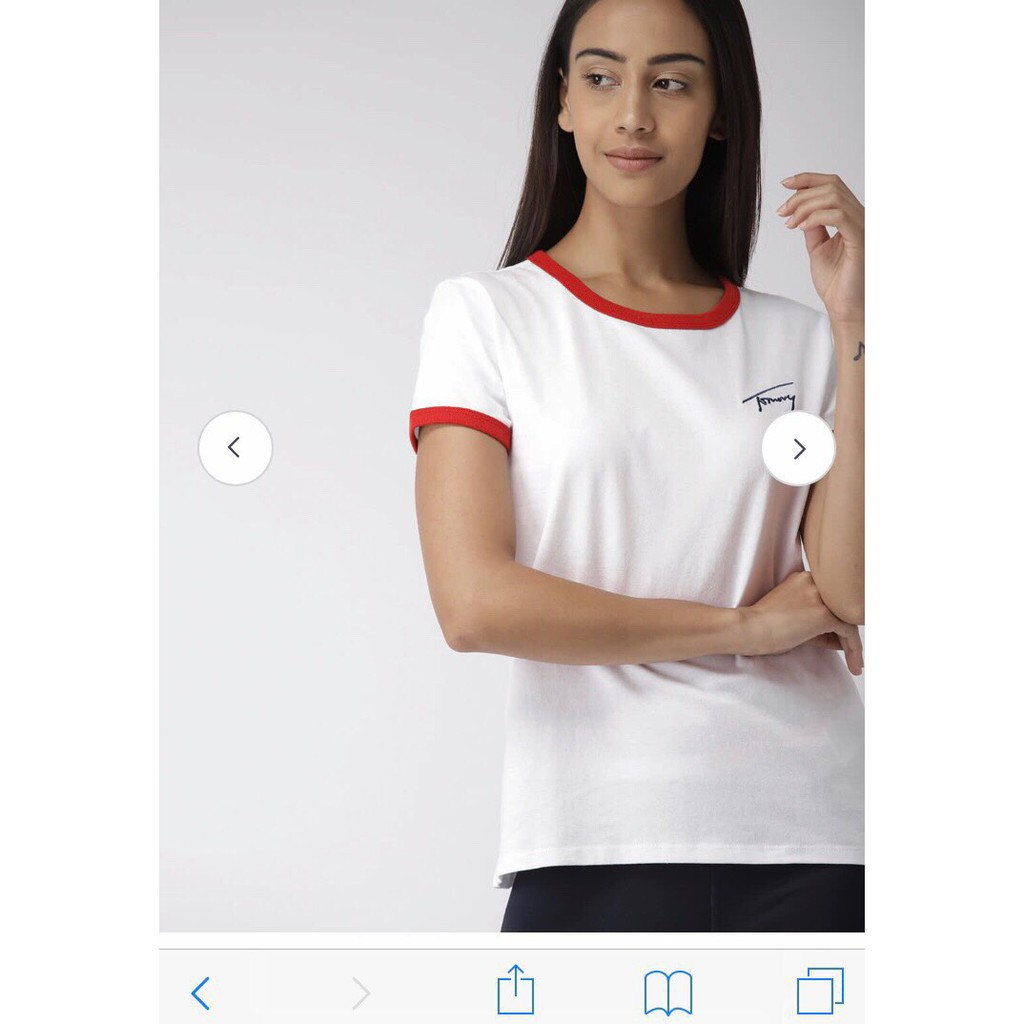Share this page from the browser toolbar
Image resolution: width=1024 pixels, height=1024 pixels.
515,991
